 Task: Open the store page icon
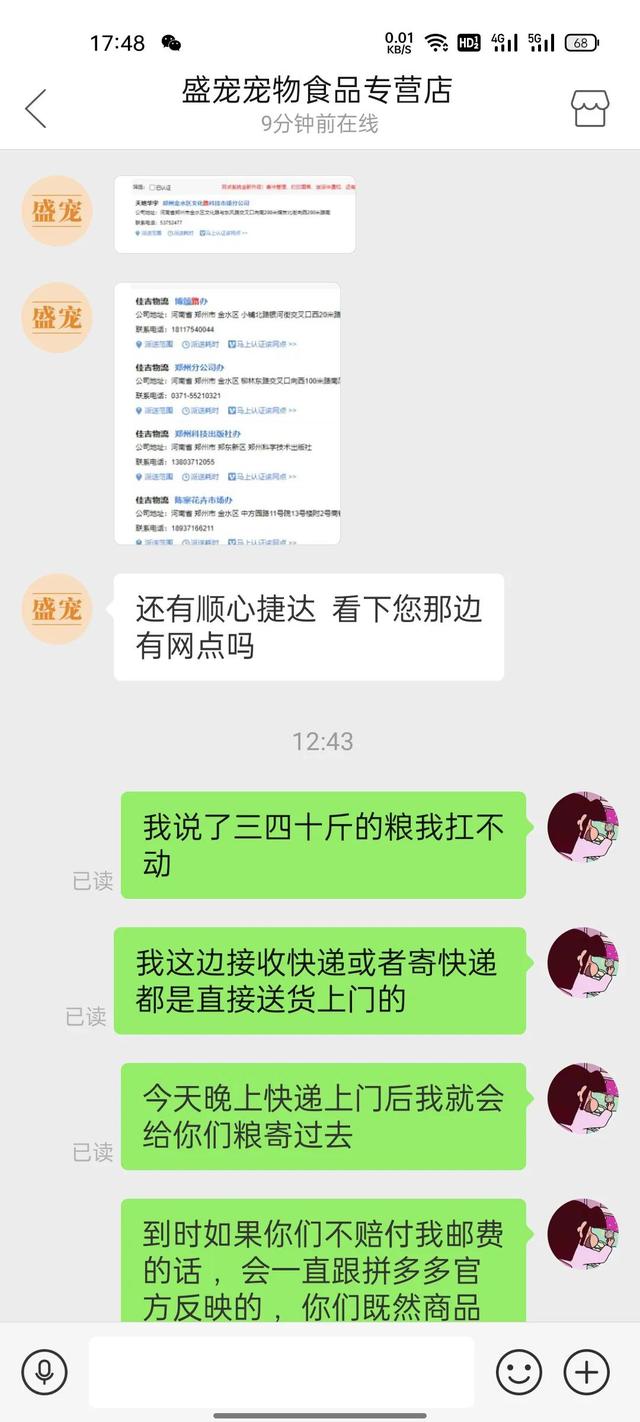[589, 108]
